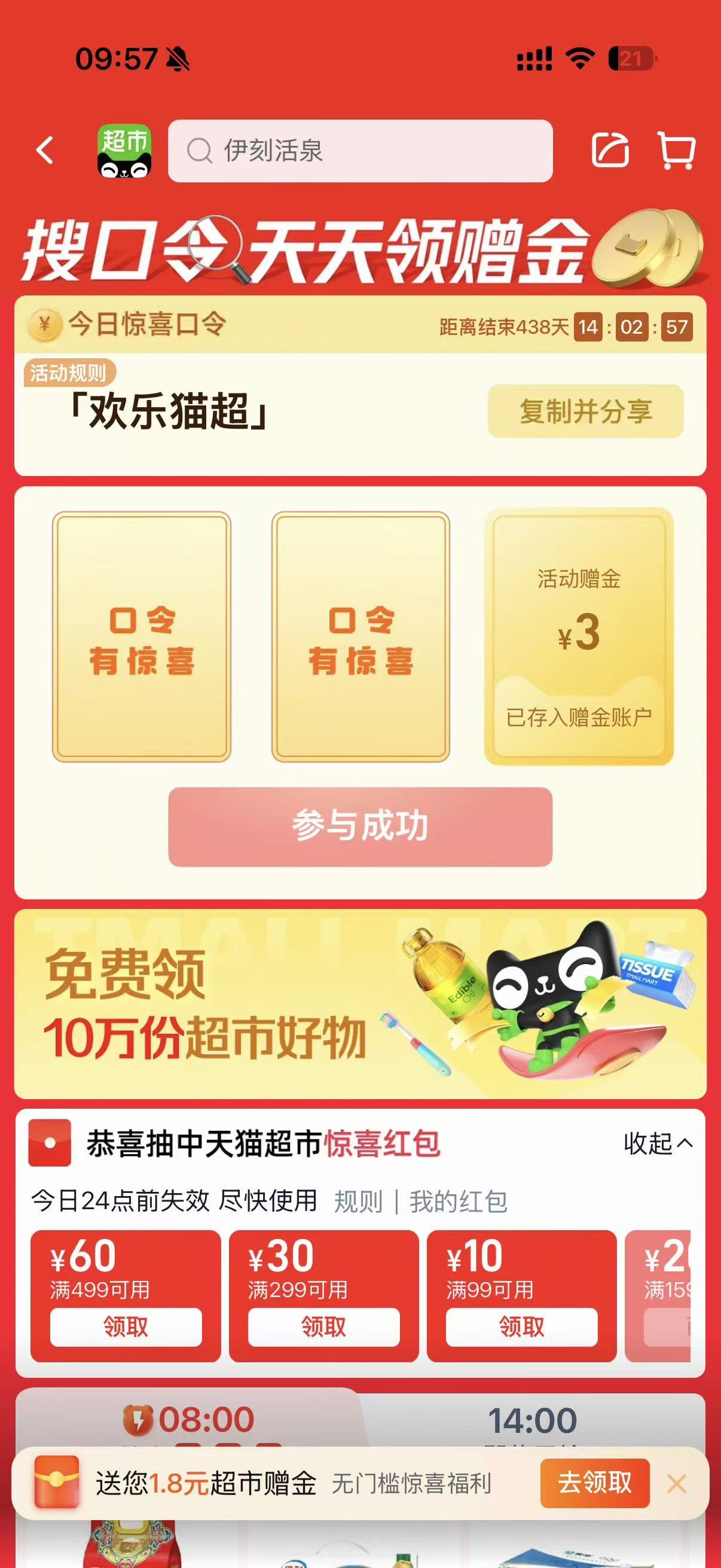Screen dimensions: 721x1568
Task: Open the 规则 link for red packets
Action: point(358,1201)
